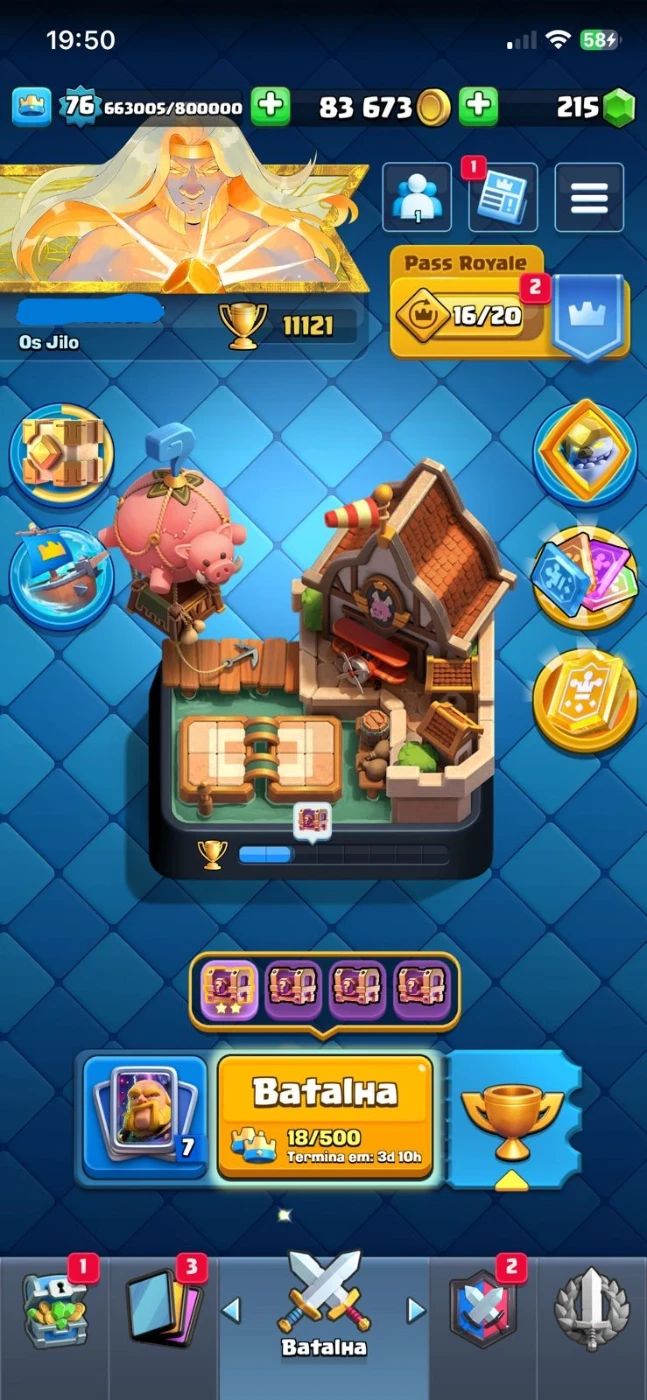The height and width of the screenshot is (1400, 647).
Task: Open the chest slots row
Action: (325, 990)
